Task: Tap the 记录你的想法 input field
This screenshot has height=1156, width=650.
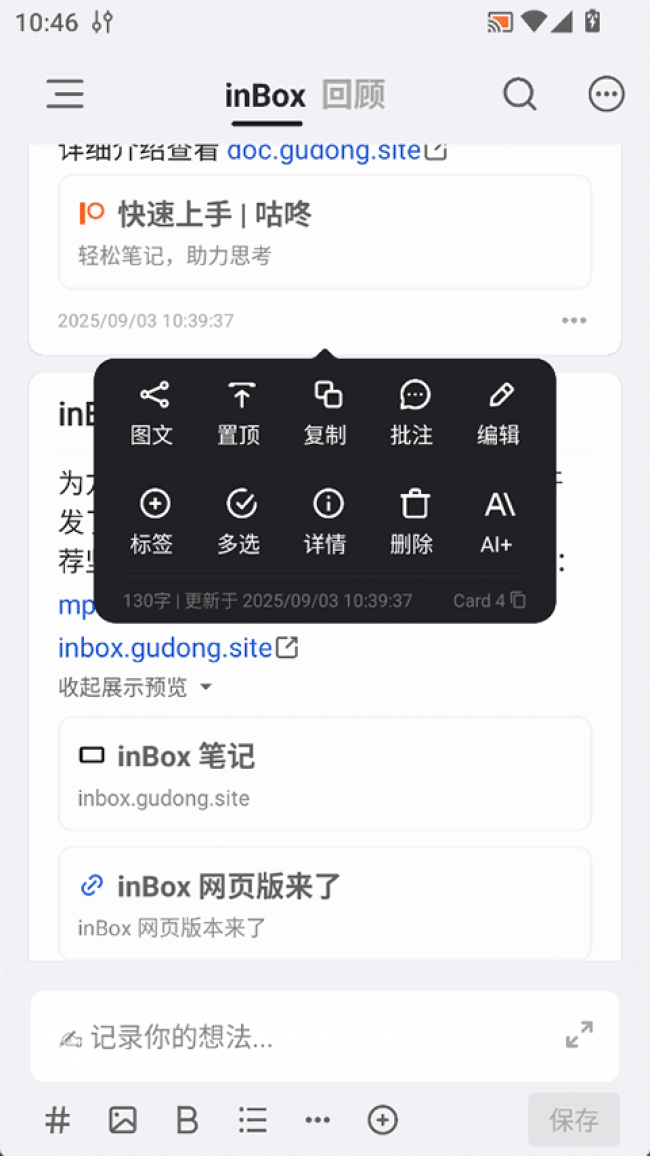Action: point(300,1037)
